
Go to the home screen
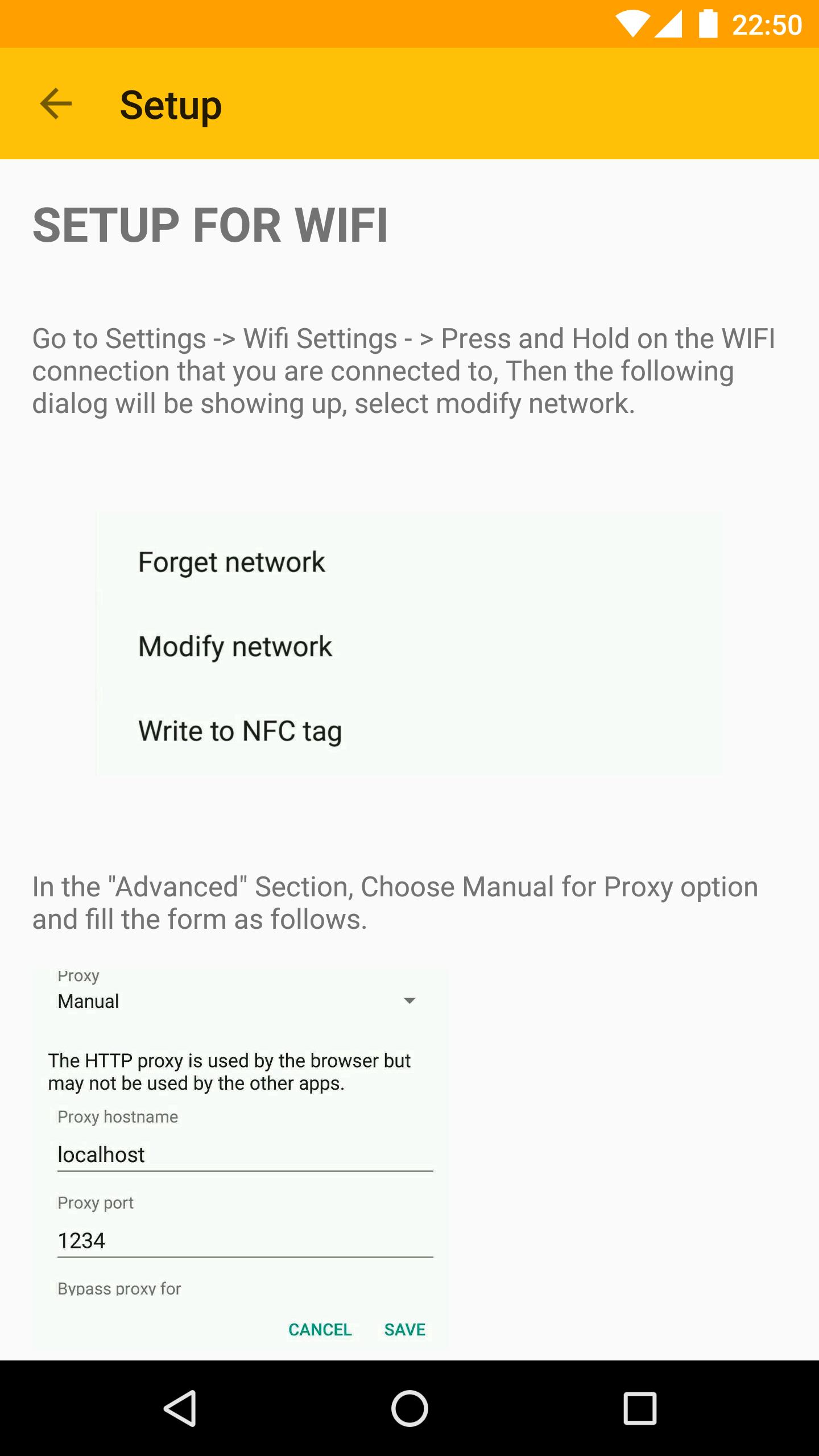click(x=409, y=1409)
